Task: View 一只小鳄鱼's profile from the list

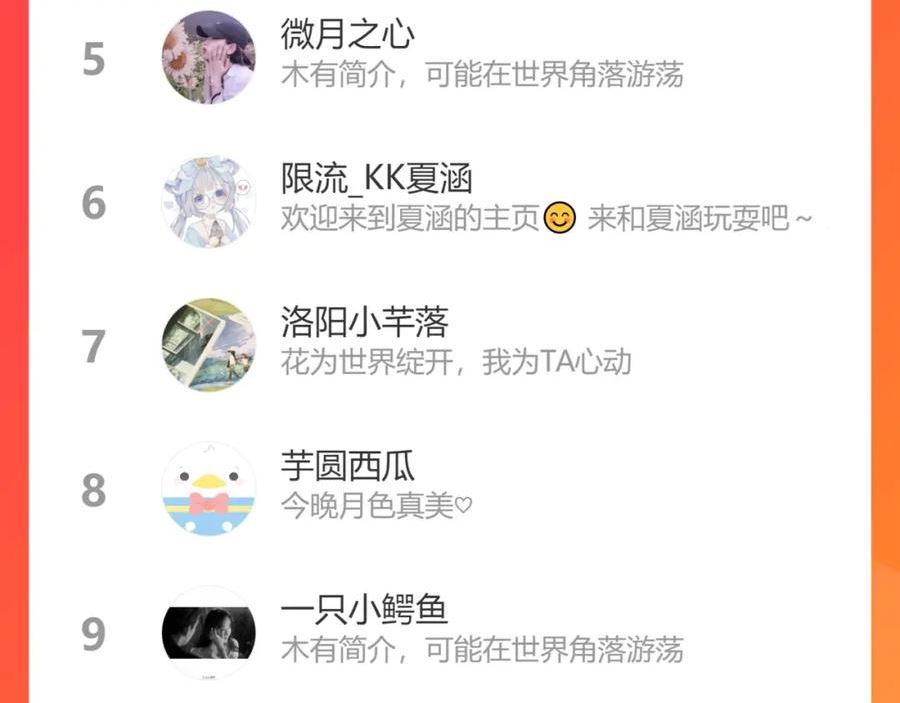Action: 449,632
